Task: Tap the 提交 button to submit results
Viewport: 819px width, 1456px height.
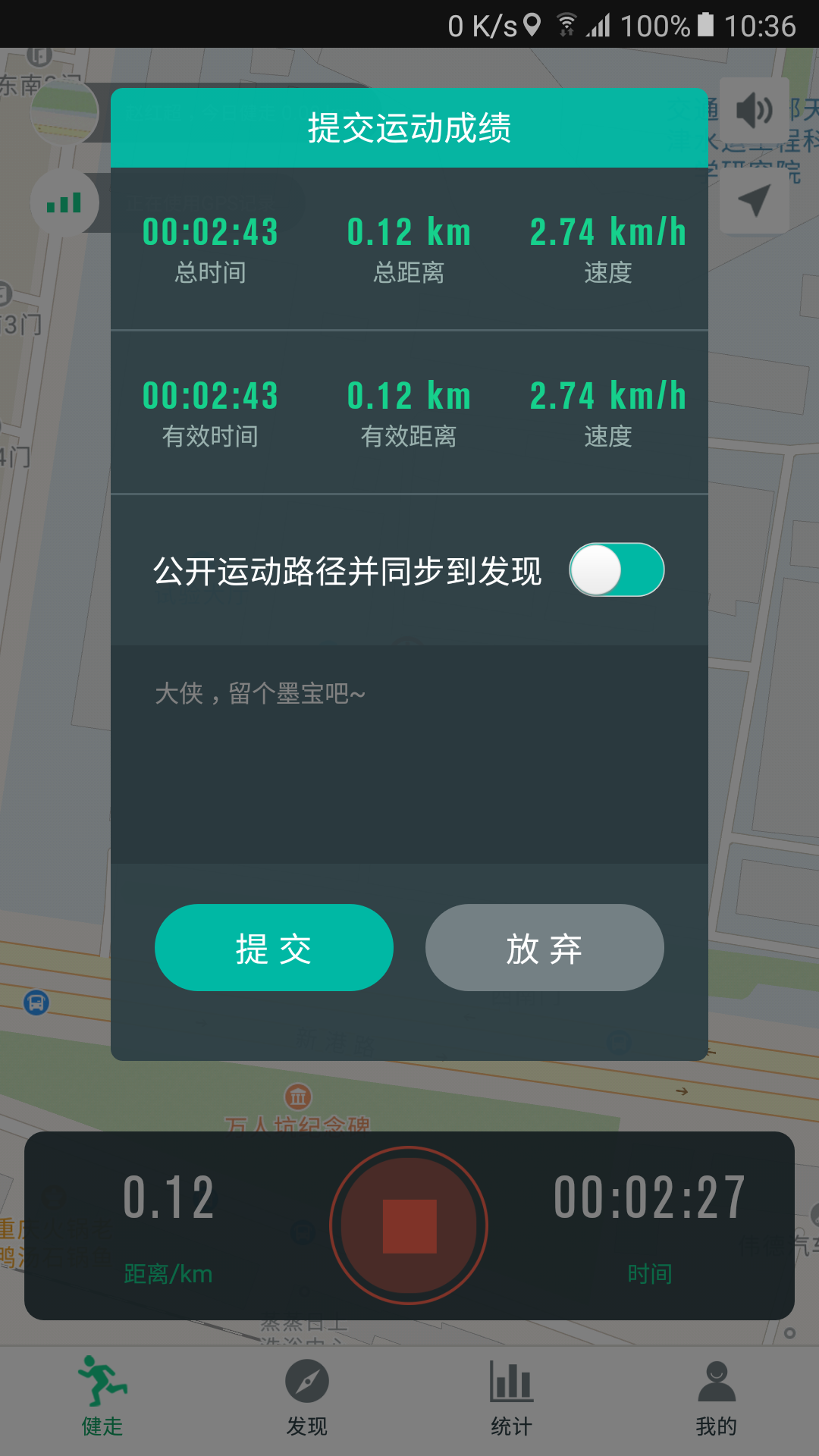Action: point(274,947)
